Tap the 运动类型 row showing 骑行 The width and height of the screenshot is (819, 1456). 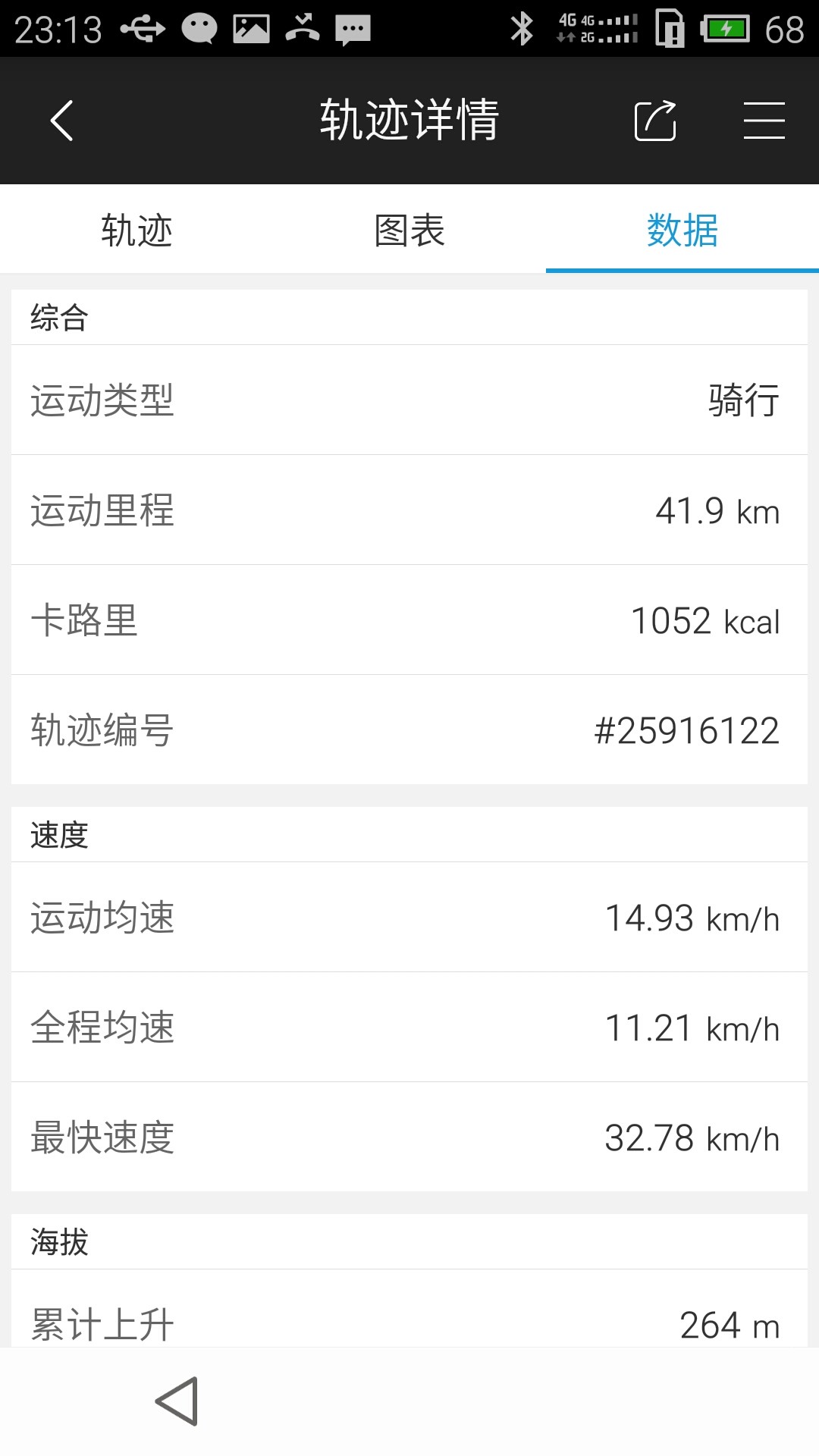[409, 400]
